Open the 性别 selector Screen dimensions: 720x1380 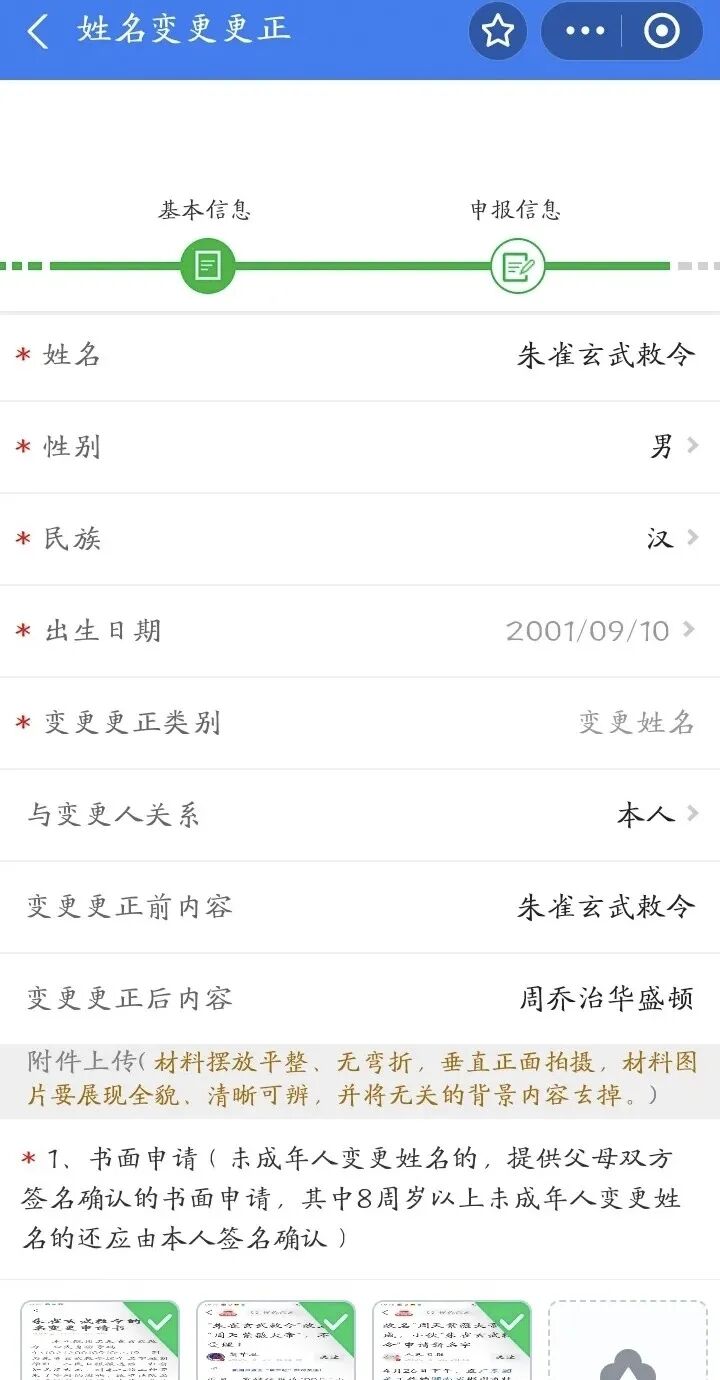click(672, 447)
